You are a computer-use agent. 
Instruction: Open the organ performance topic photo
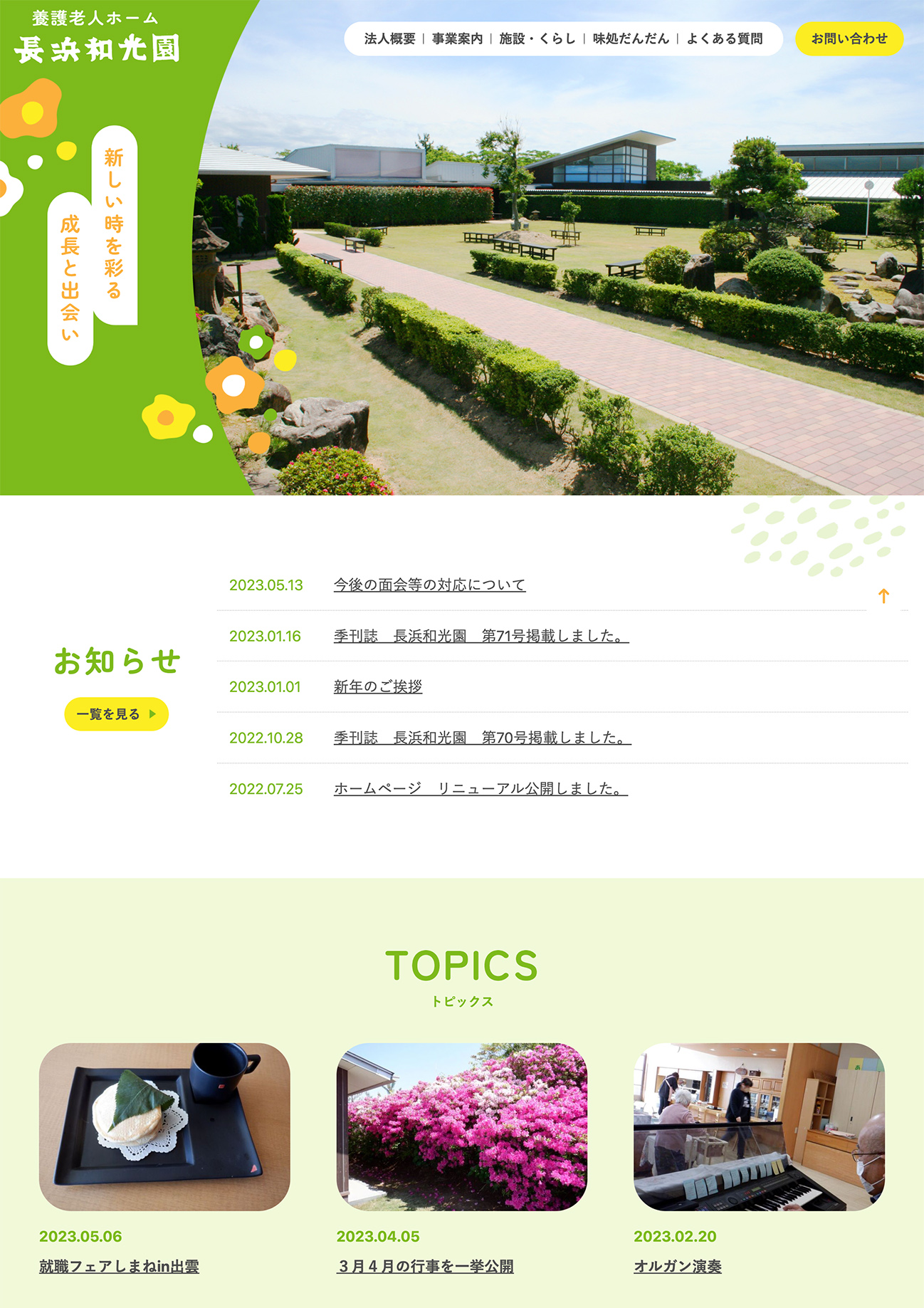(759, 1126)
